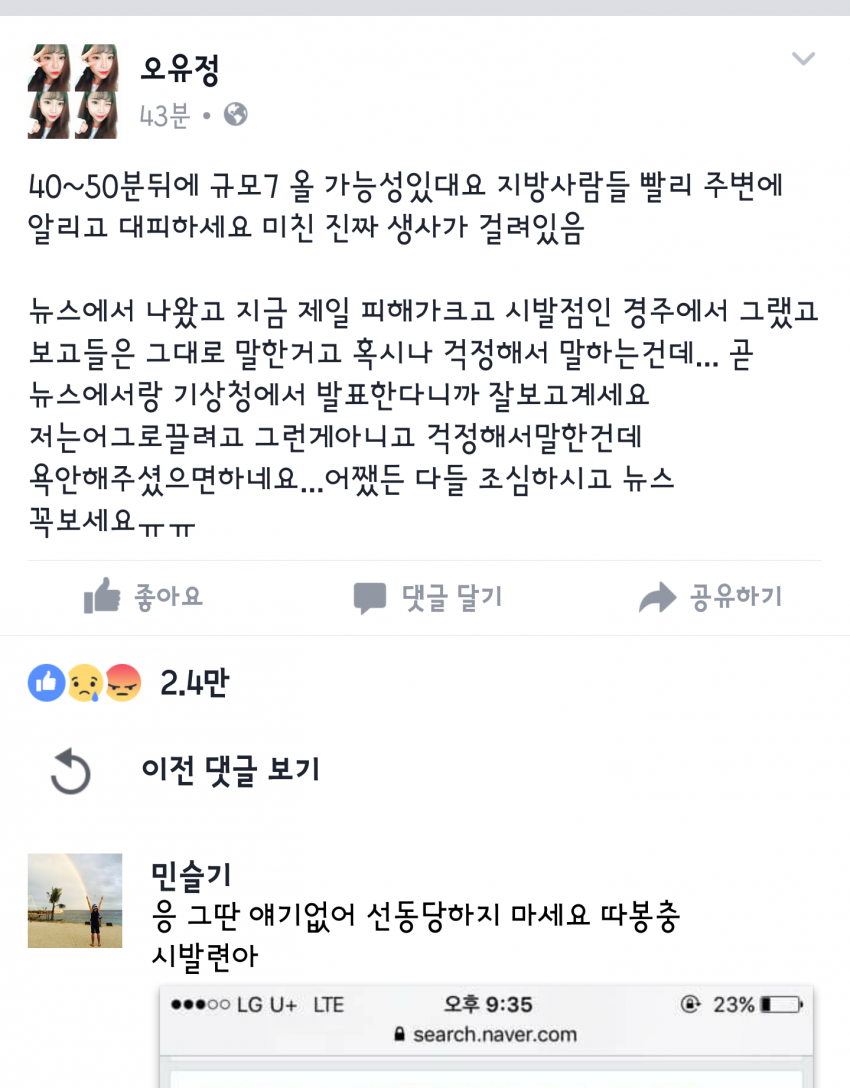Screen dimensions: 850x1088
Task: Open 오유정's profile picture
Action: pos(73,91)
